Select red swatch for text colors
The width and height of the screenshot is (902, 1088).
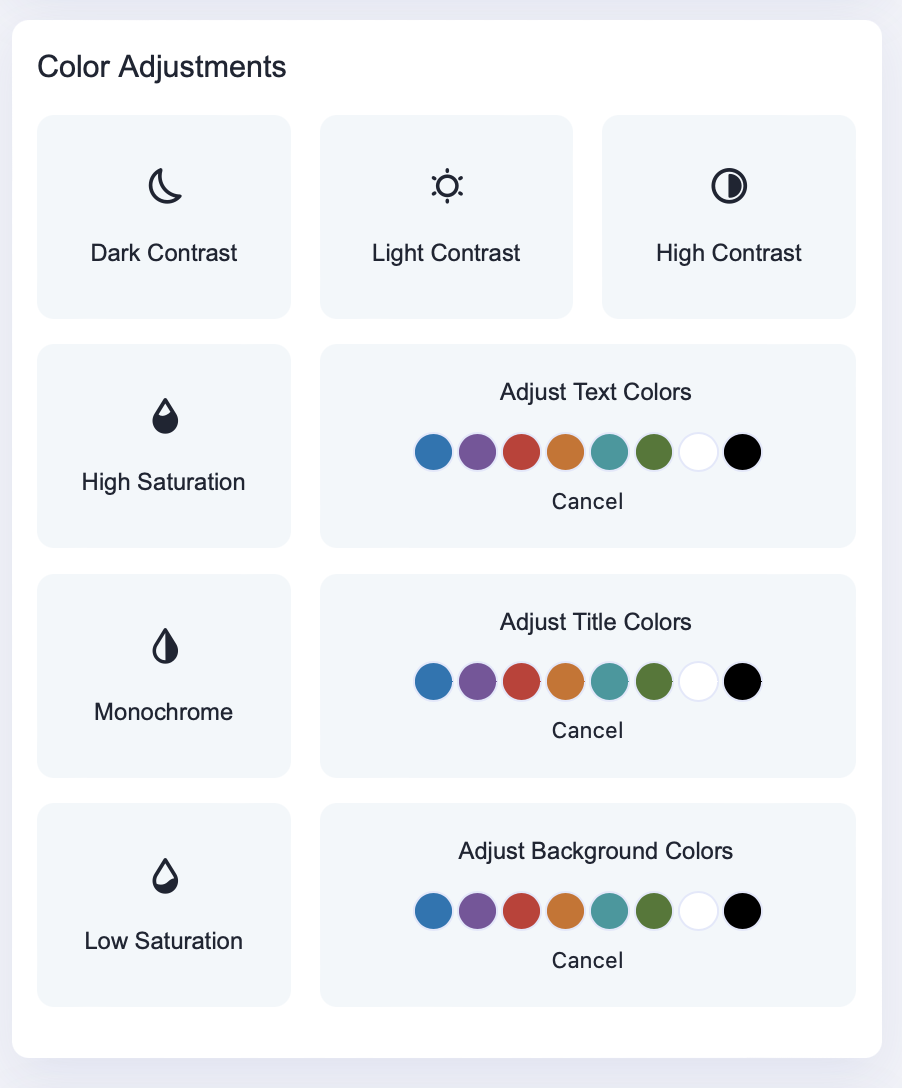(x=521, y=452)
